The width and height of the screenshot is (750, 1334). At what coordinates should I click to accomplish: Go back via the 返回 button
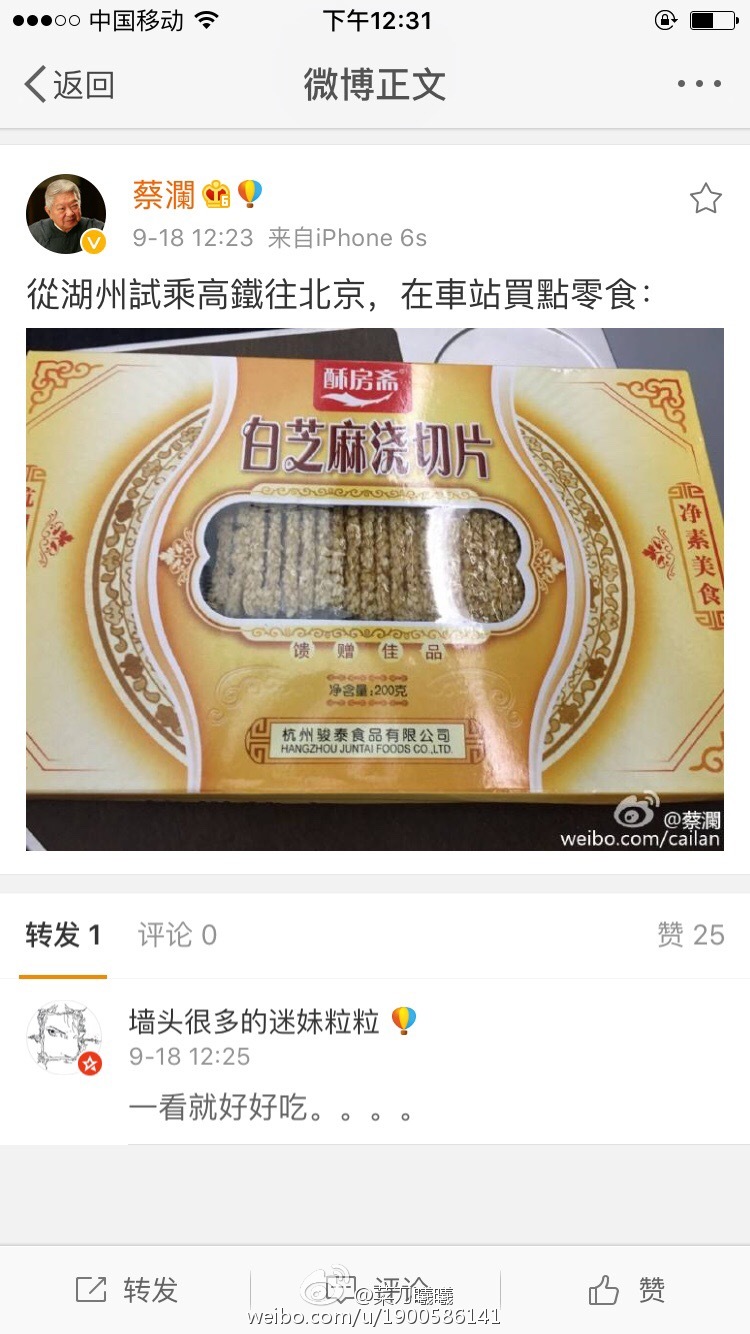68,85
